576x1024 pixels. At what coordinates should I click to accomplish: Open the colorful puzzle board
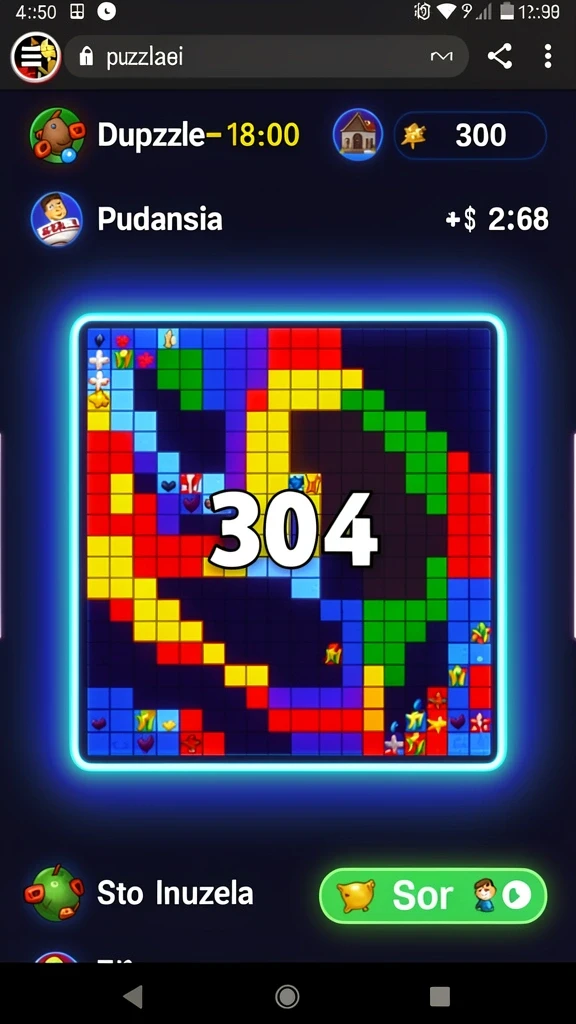pyautogui.click(x=288, y=542)
